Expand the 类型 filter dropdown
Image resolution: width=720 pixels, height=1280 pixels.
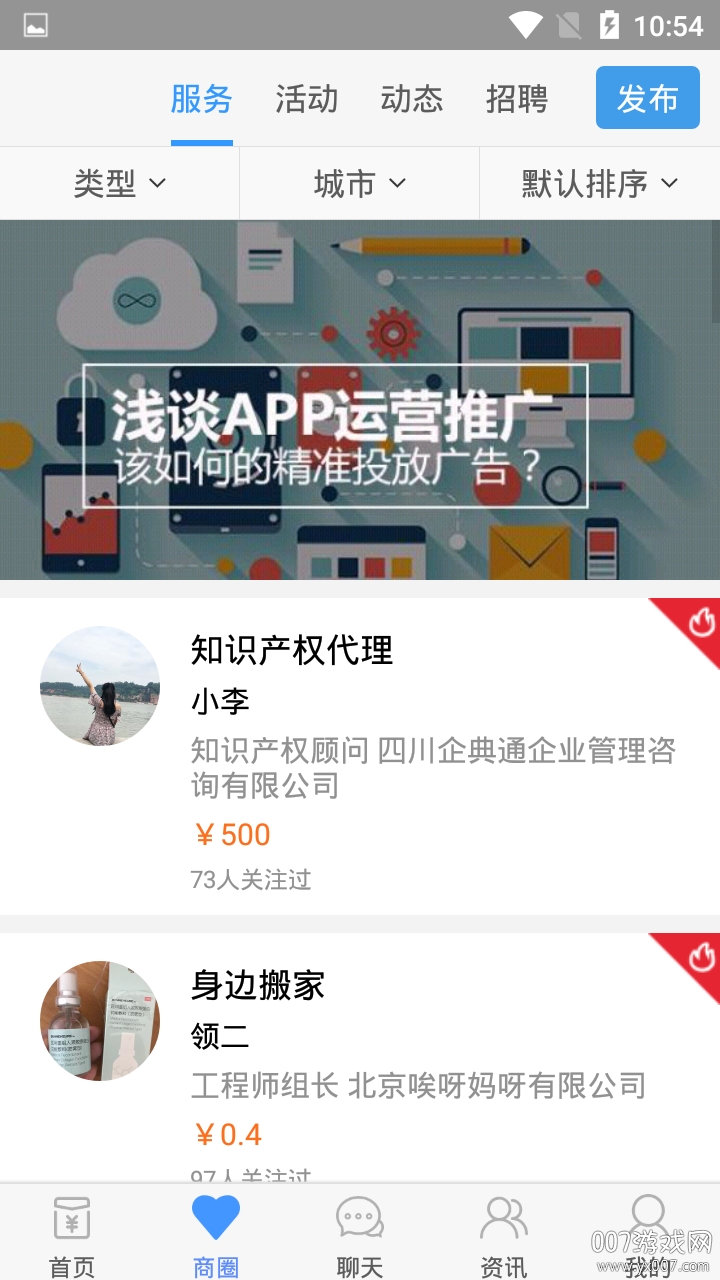(x=120, y=183)
